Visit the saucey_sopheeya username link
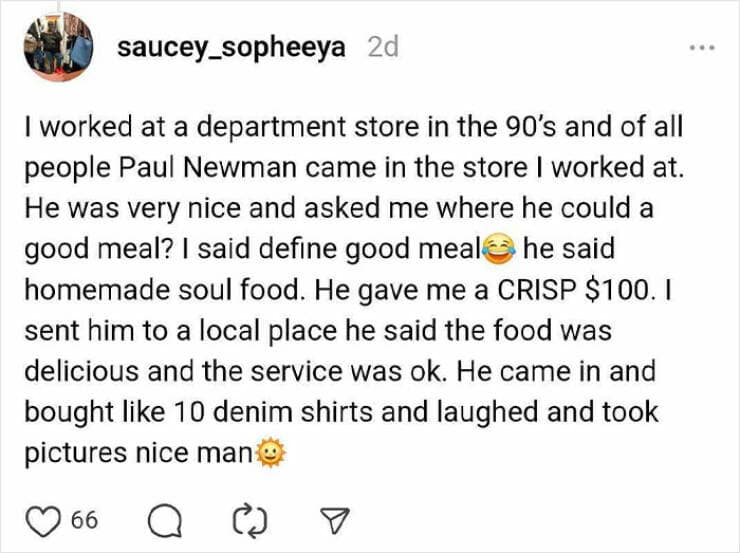This screenshot has width=740, height=553. point(232,49)
